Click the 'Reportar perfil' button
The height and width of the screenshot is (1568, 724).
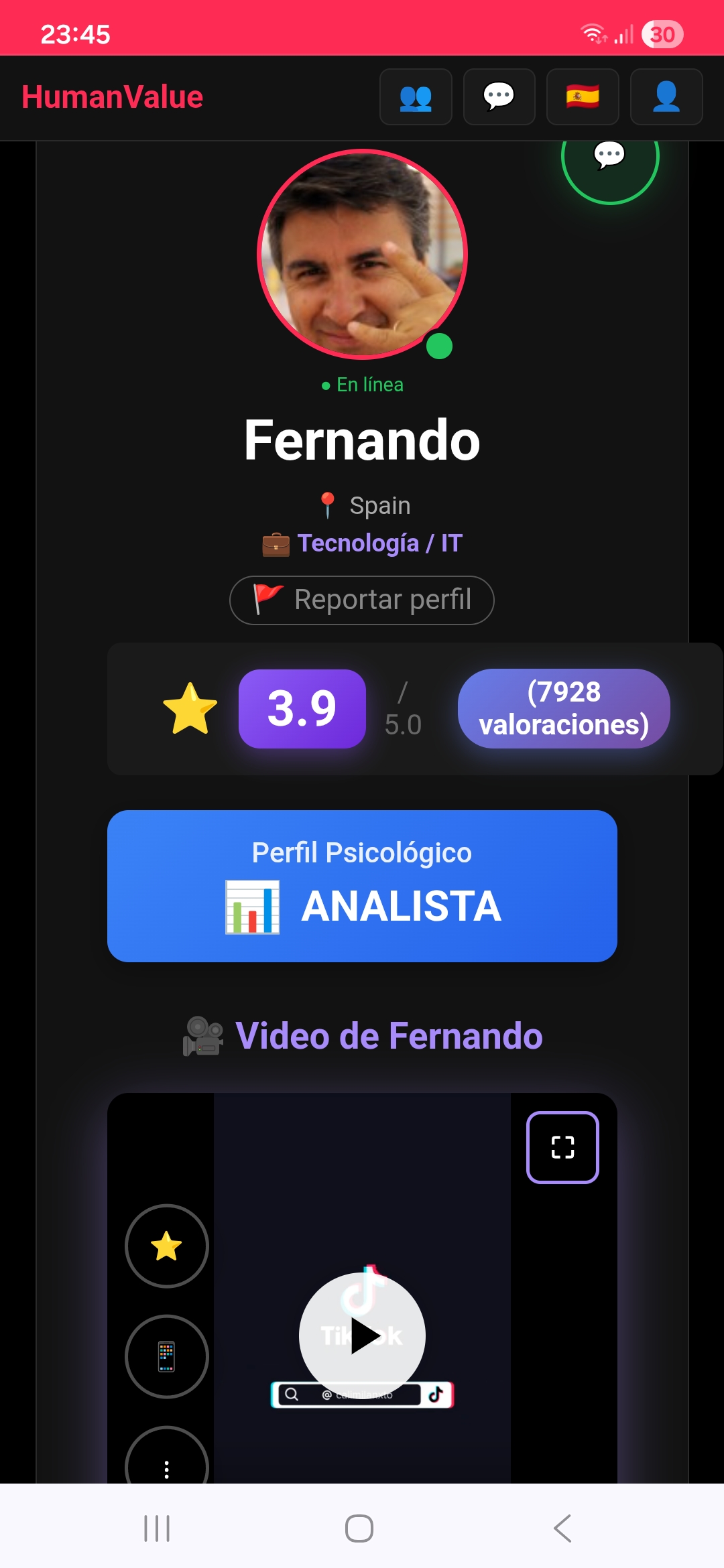tap(361, 600)
